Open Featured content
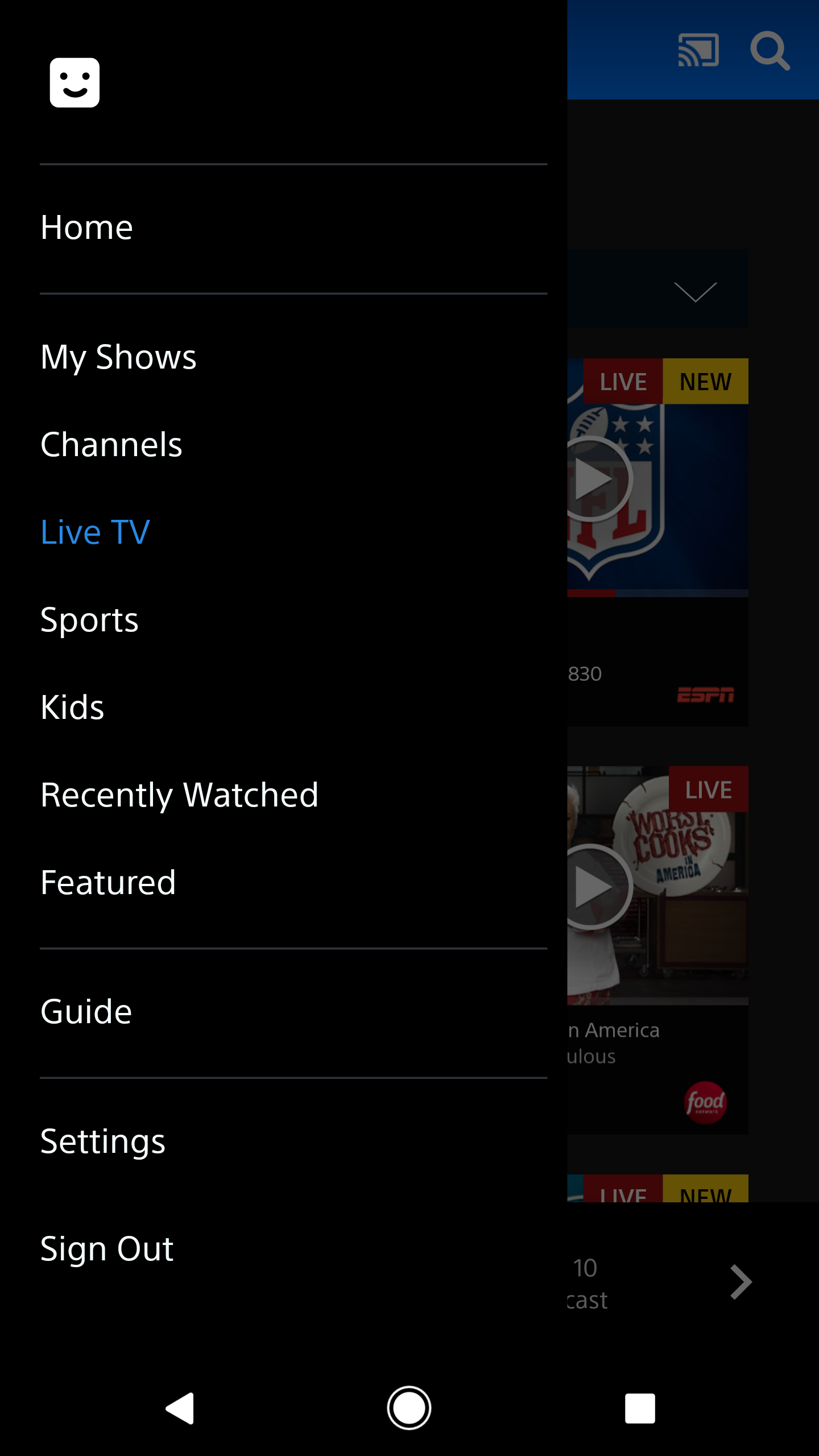819x1456 pixels. 108,883
